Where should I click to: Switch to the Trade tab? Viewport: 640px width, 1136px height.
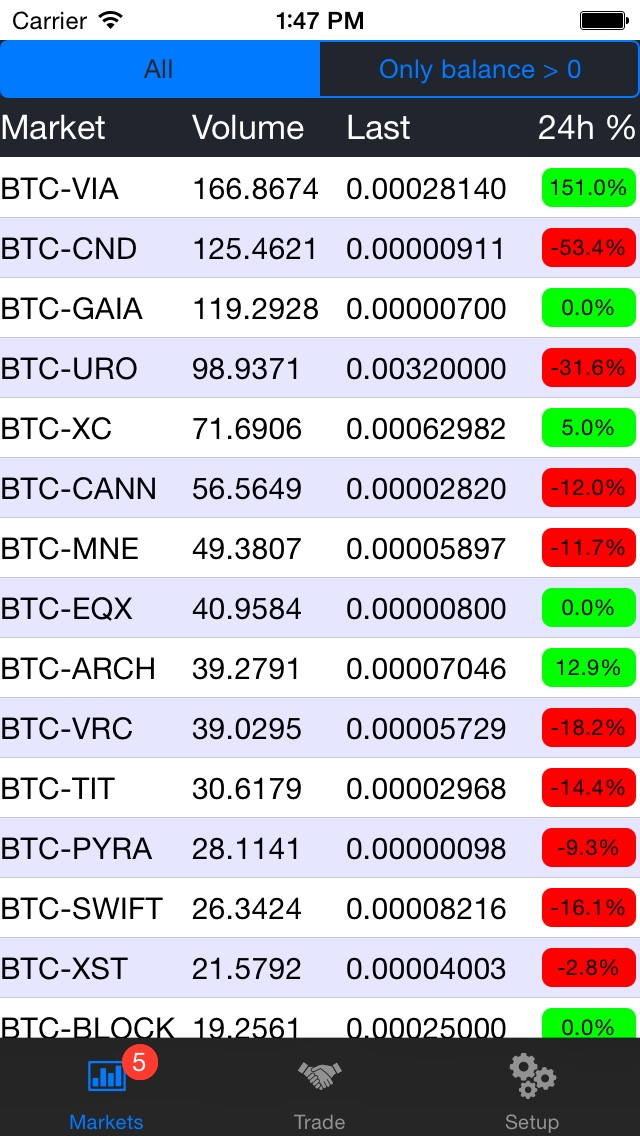(x=320, y=1090)
